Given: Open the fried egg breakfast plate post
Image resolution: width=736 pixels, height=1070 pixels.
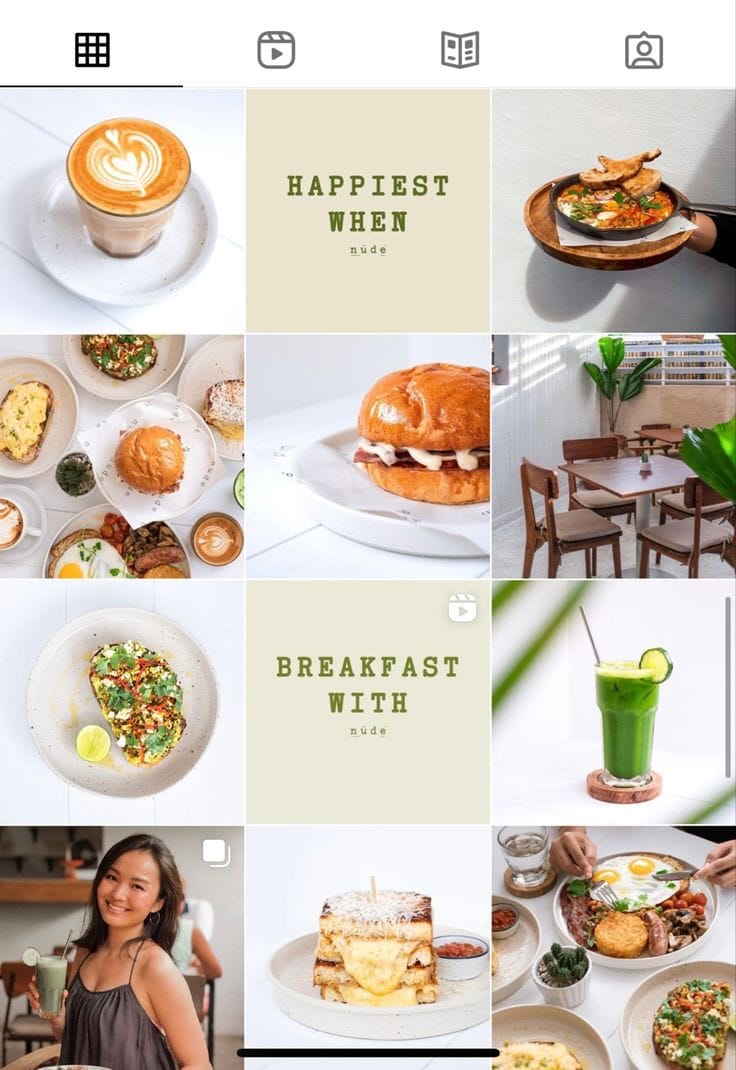Looking at the screenshot, I should pos(613,940).
